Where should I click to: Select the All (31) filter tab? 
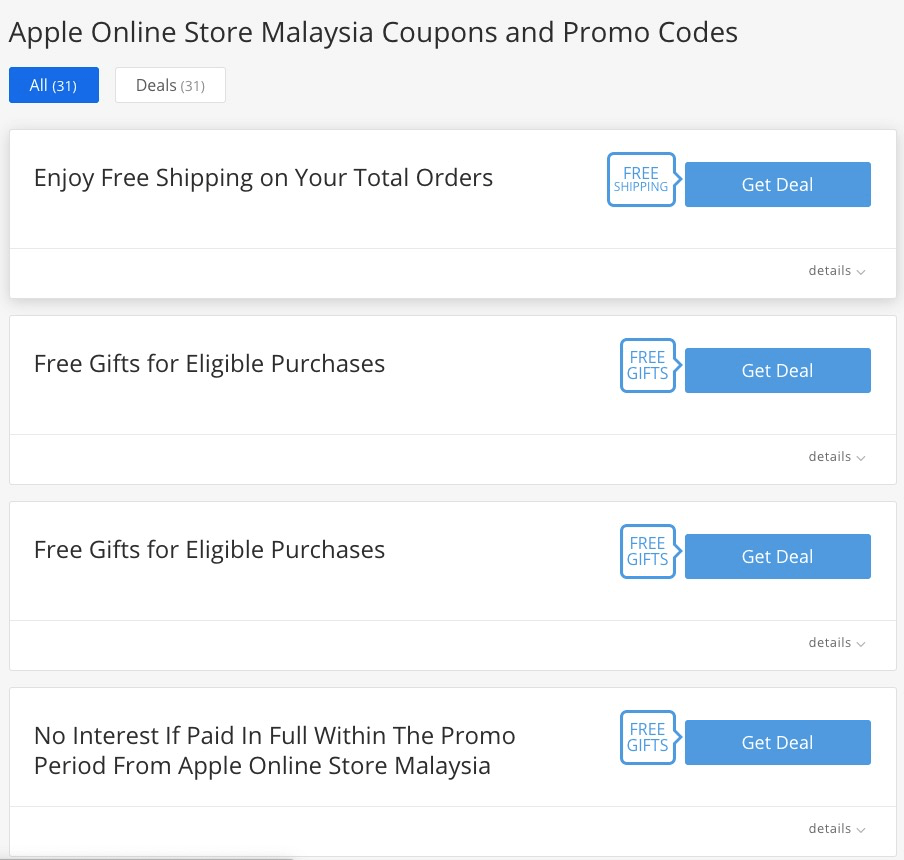pyautogui.click(x=54, y=85)
